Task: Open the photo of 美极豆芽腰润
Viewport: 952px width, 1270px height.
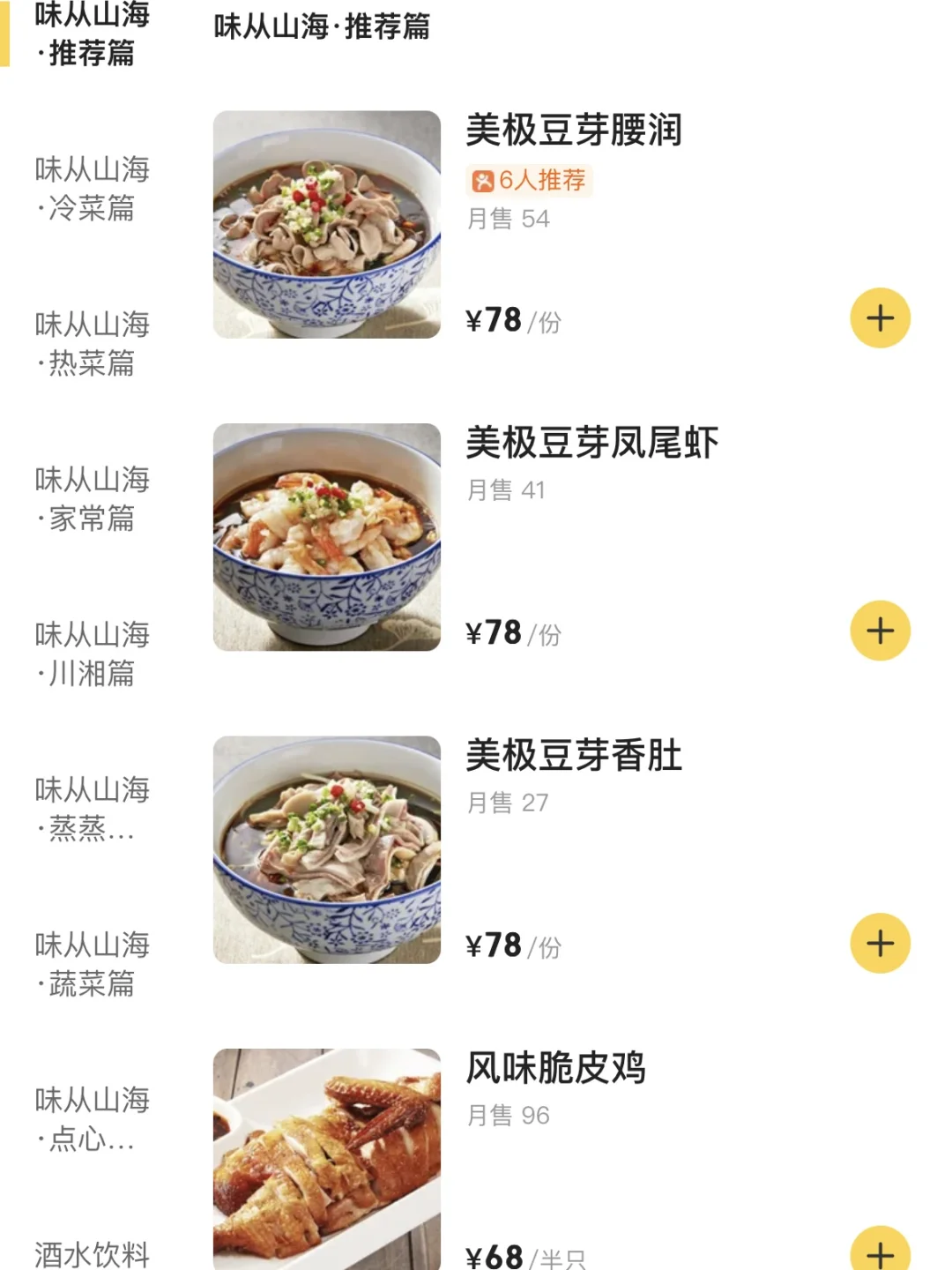Action: [328, 221]
